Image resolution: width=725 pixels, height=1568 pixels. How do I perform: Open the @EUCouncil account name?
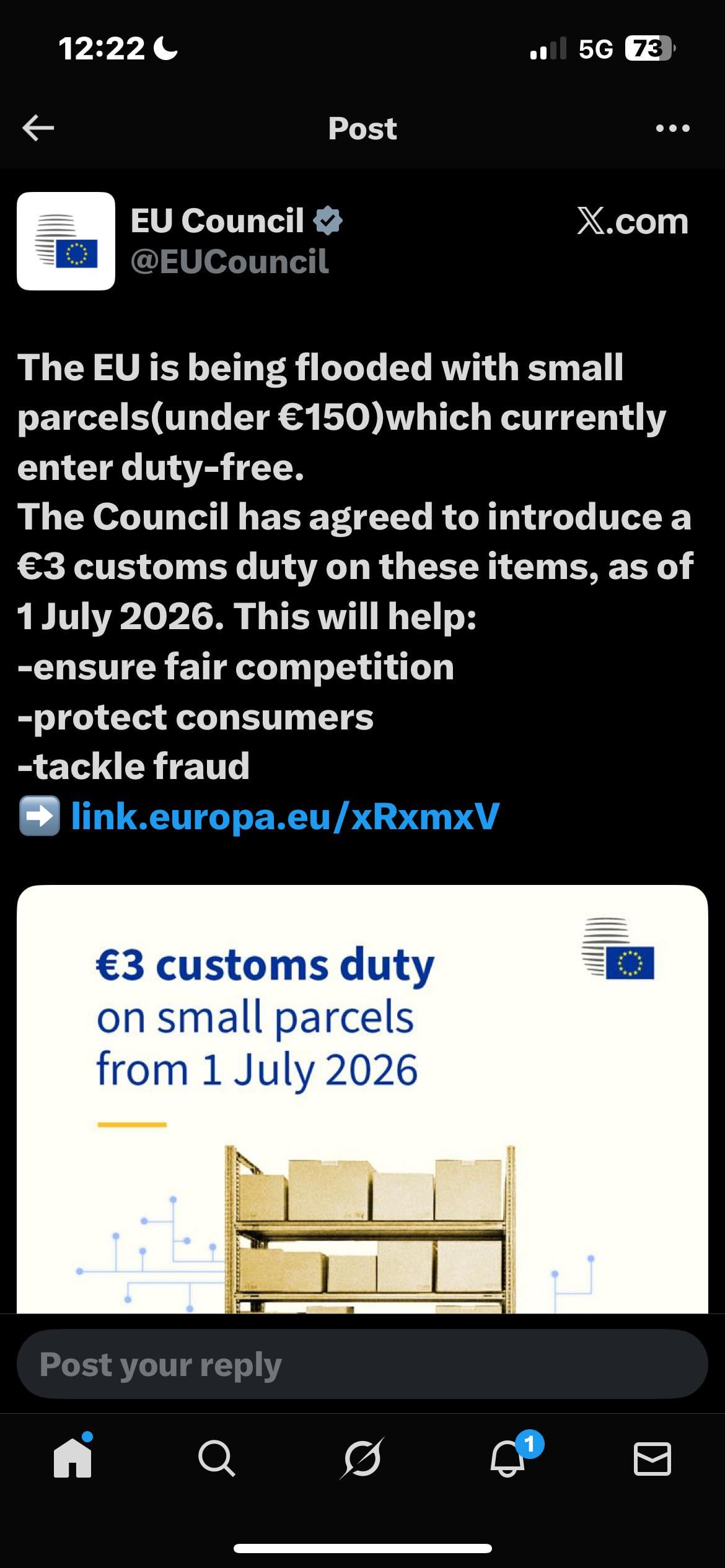coord(229,261)
